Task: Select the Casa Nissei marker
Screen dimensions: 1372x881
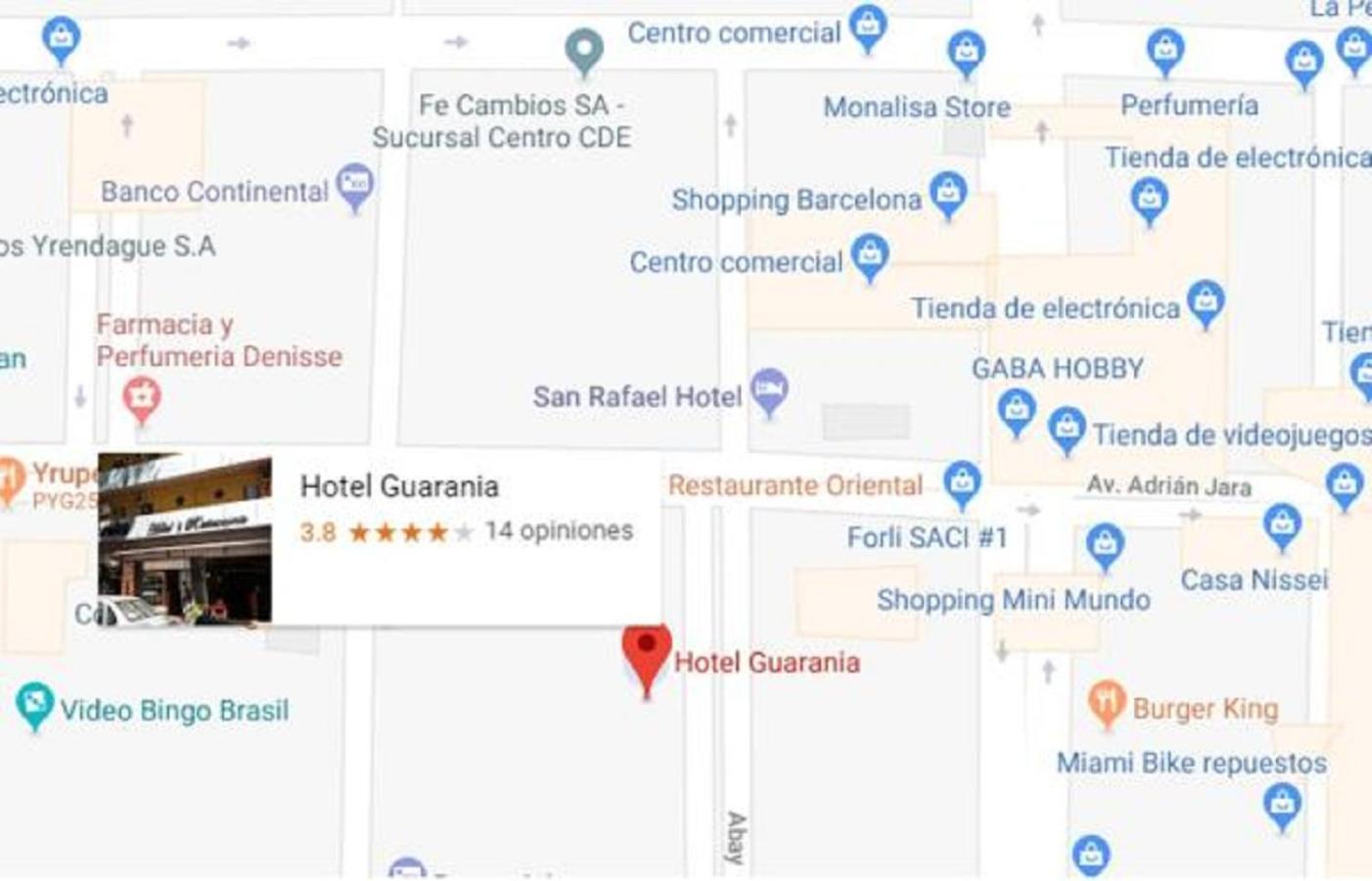Action: click(x=1281, y=526)
